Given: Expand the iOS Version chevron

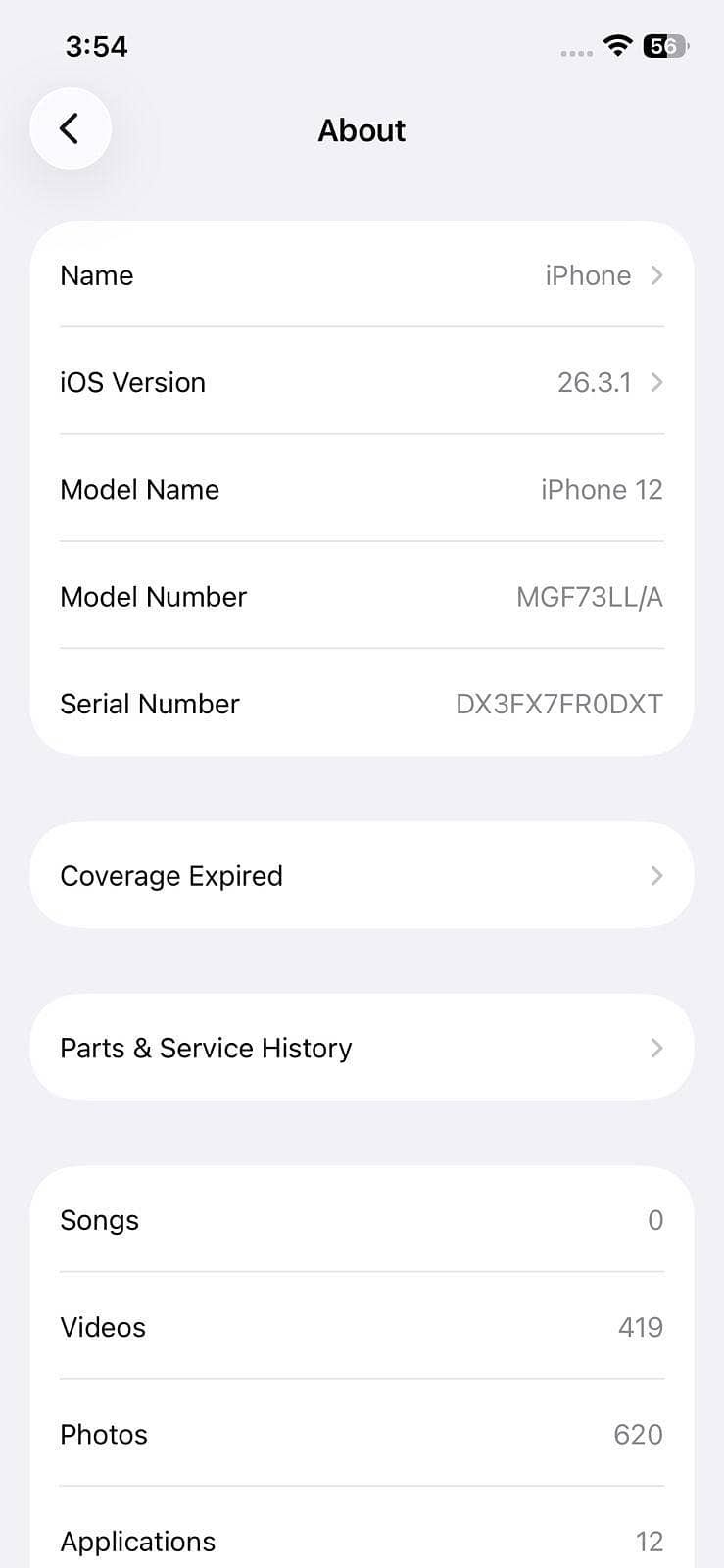Looking at the screenshot, I should click(655, 382).
